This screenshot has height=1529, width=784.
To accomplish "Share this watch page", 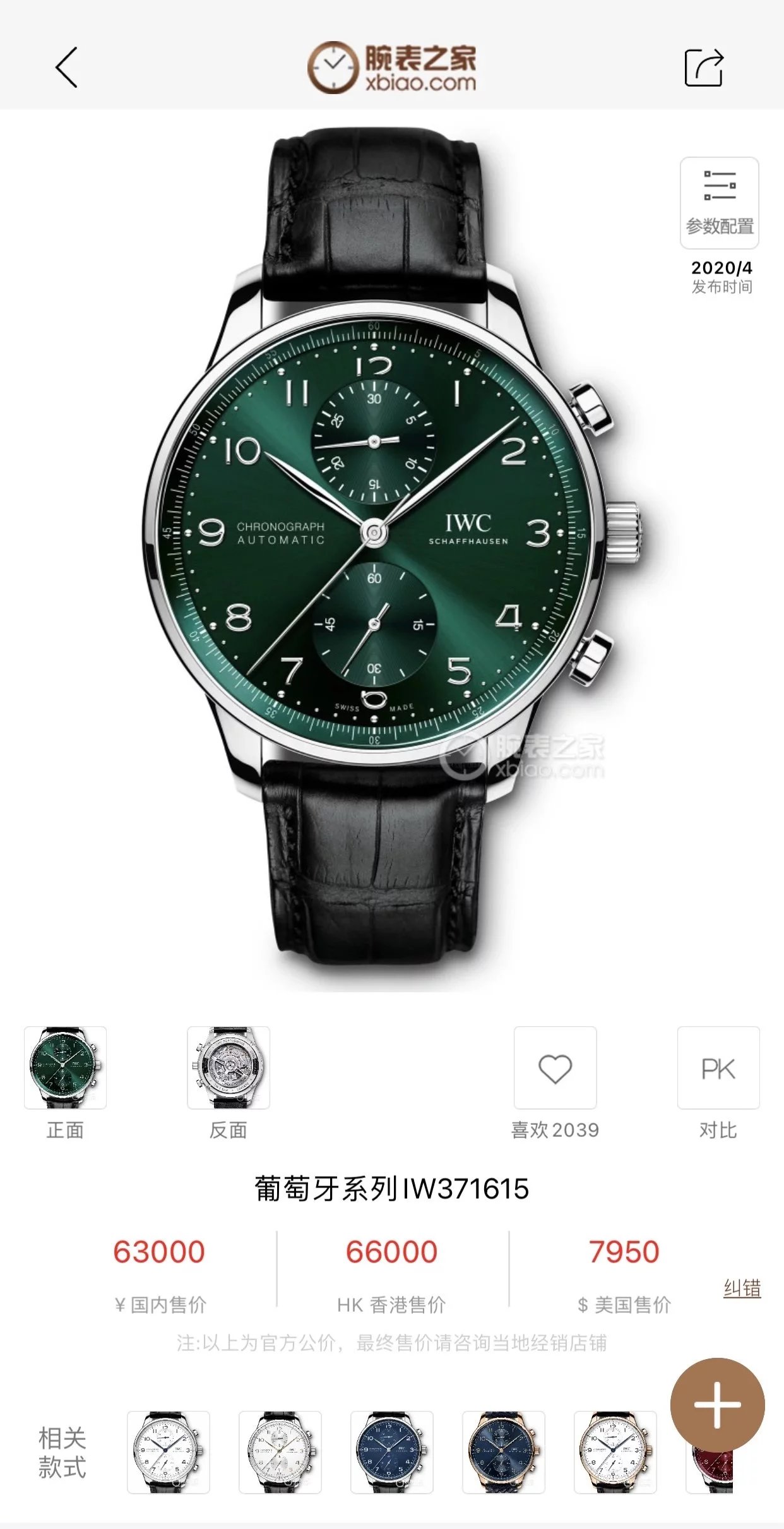I will pyautogui.click(x=704, y=67).
